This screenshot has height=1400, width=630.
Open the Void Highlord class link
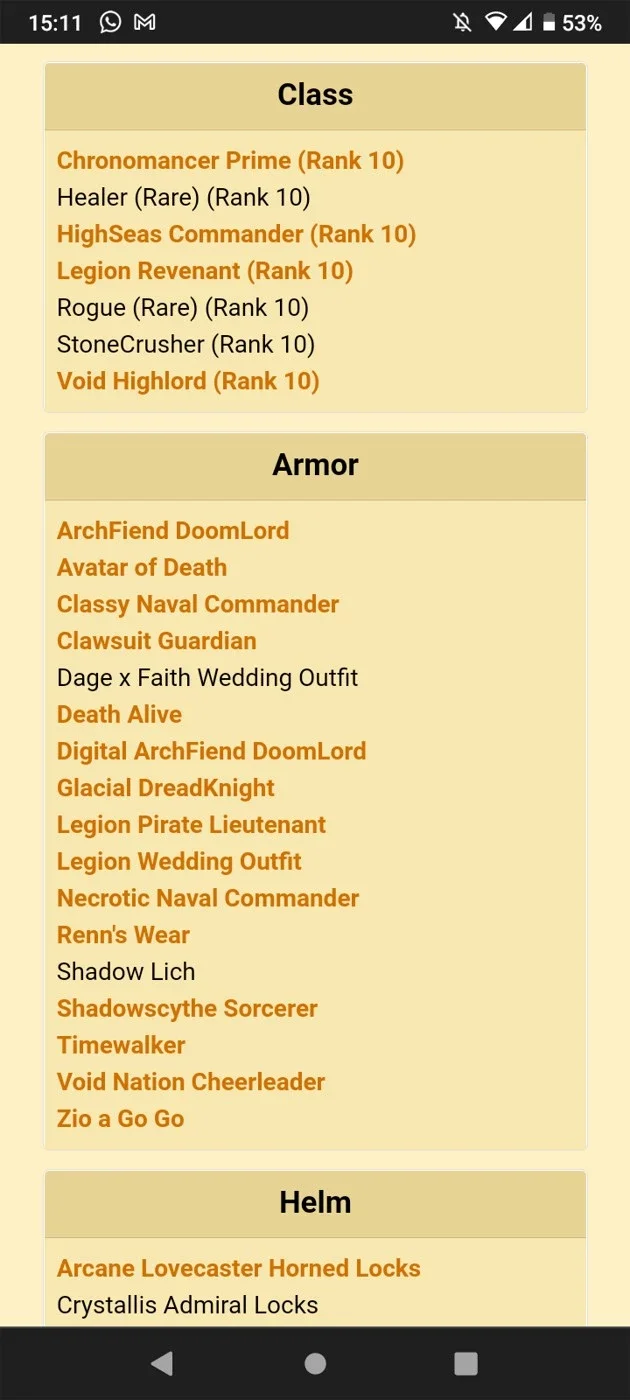click(188, 381)
